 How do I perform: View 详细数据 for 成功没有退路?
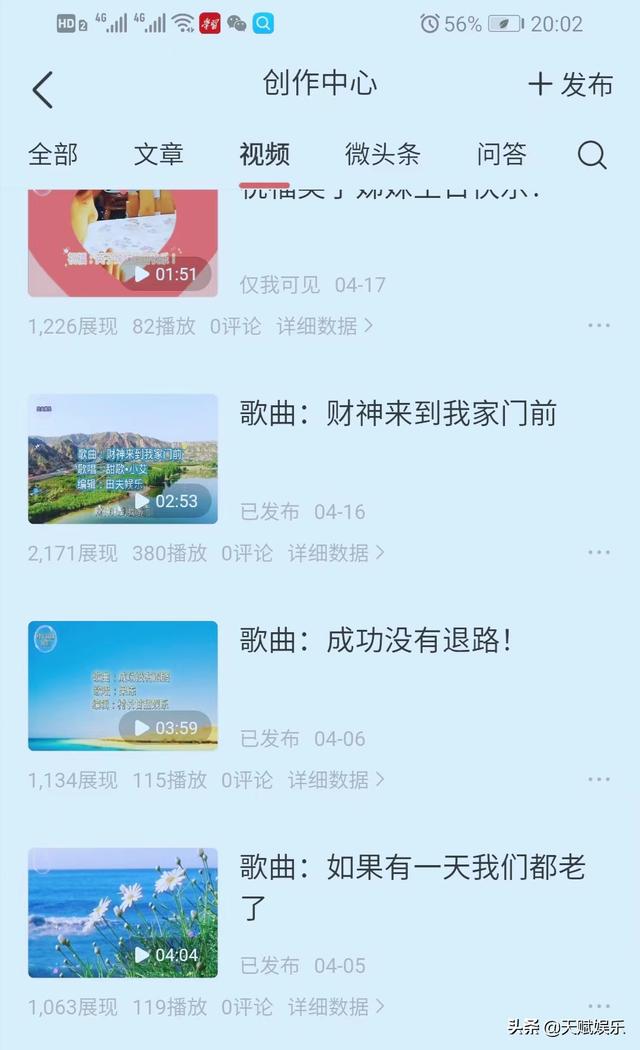[x=336, y=780]
